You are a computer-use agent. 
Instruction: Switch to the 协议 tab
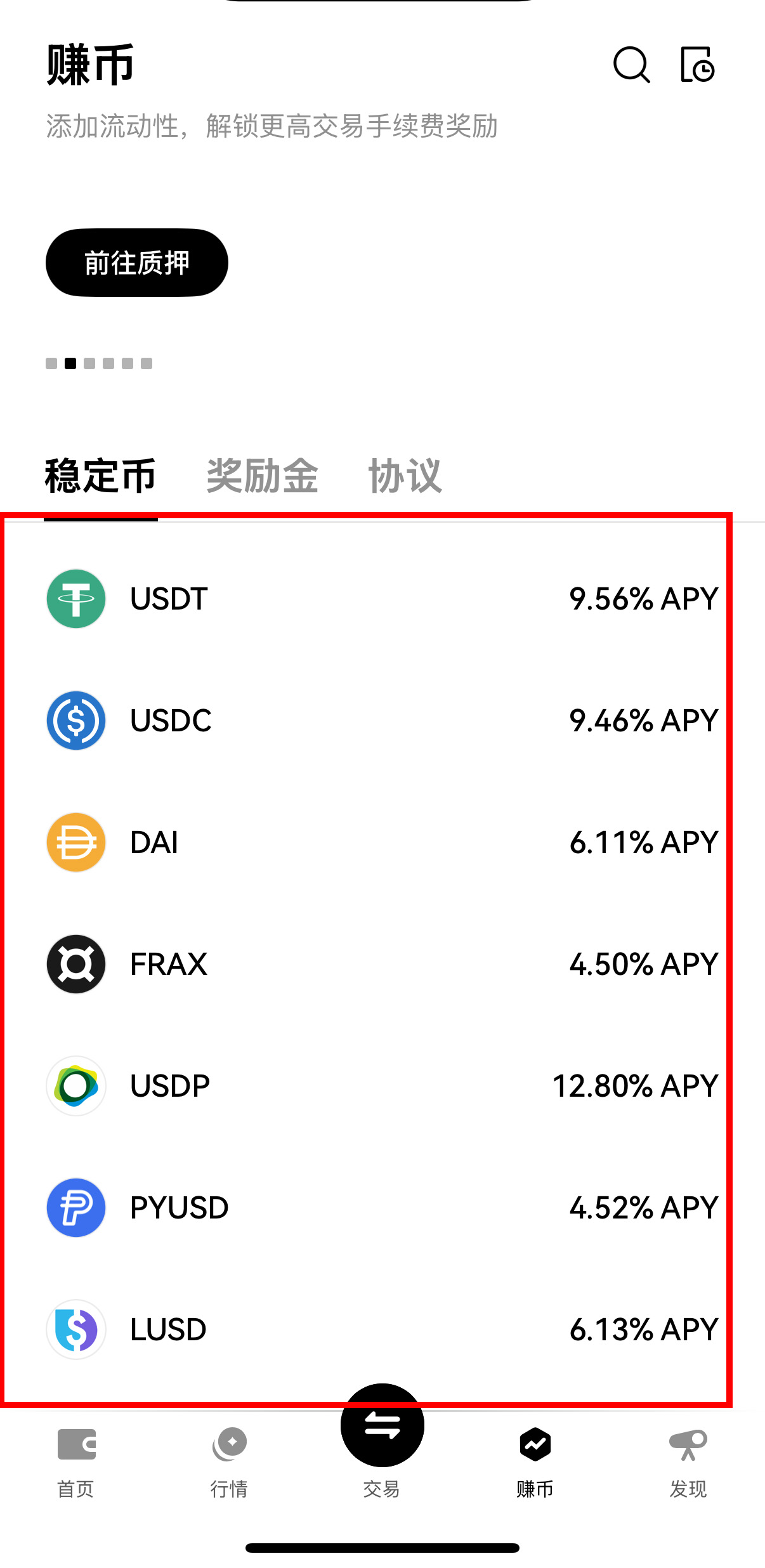[405, 476]
